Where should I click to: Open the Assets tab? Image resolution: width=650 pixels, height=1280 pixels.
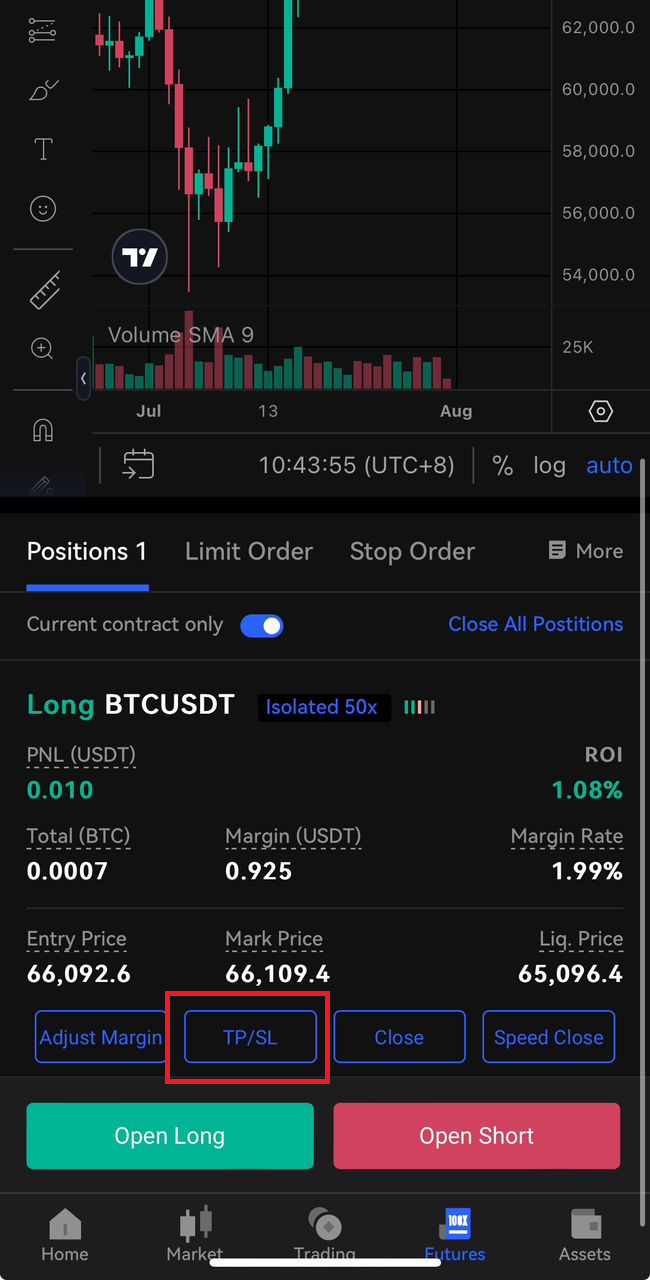tap(585, 1236)
